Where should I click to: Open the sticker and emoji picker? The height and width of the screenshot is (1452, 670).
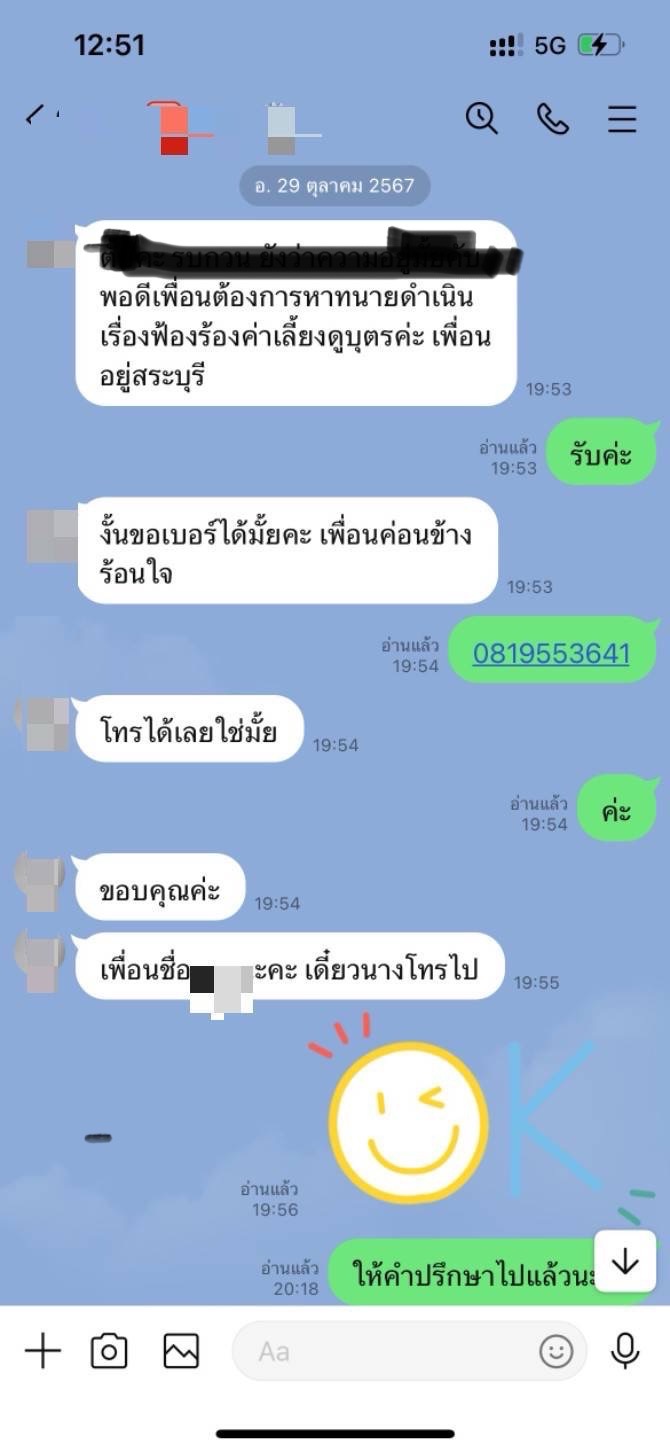[x=556, y=1352]
